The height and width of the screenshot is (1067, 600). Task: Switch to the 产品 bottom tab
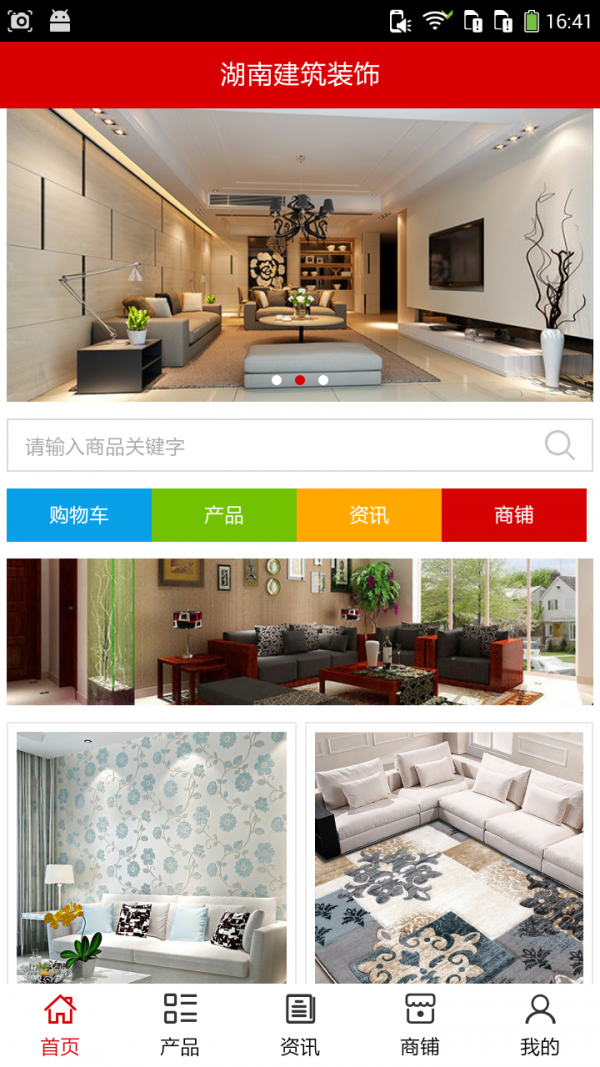pyautogui.click(x=180, y=1025)
